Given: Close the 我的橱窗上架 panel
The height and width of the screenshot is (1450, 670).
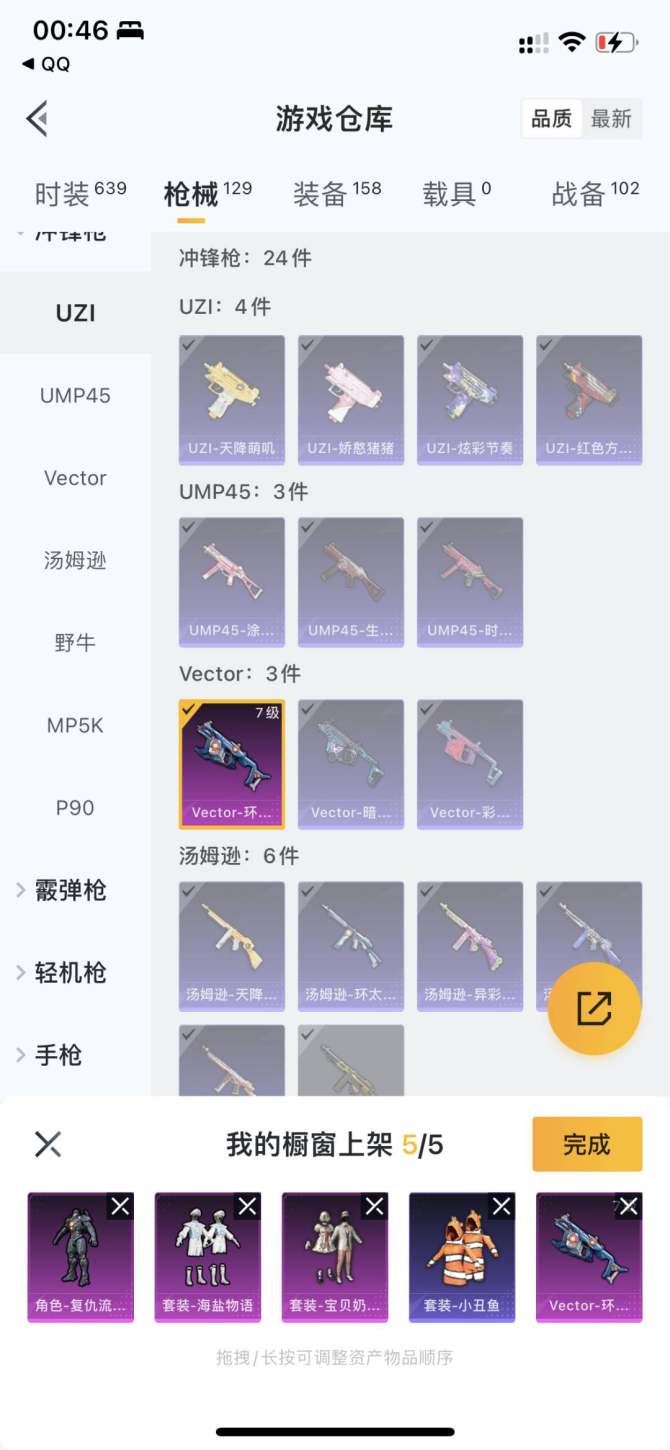Looking at the screenshot, I should point(48,1144).
